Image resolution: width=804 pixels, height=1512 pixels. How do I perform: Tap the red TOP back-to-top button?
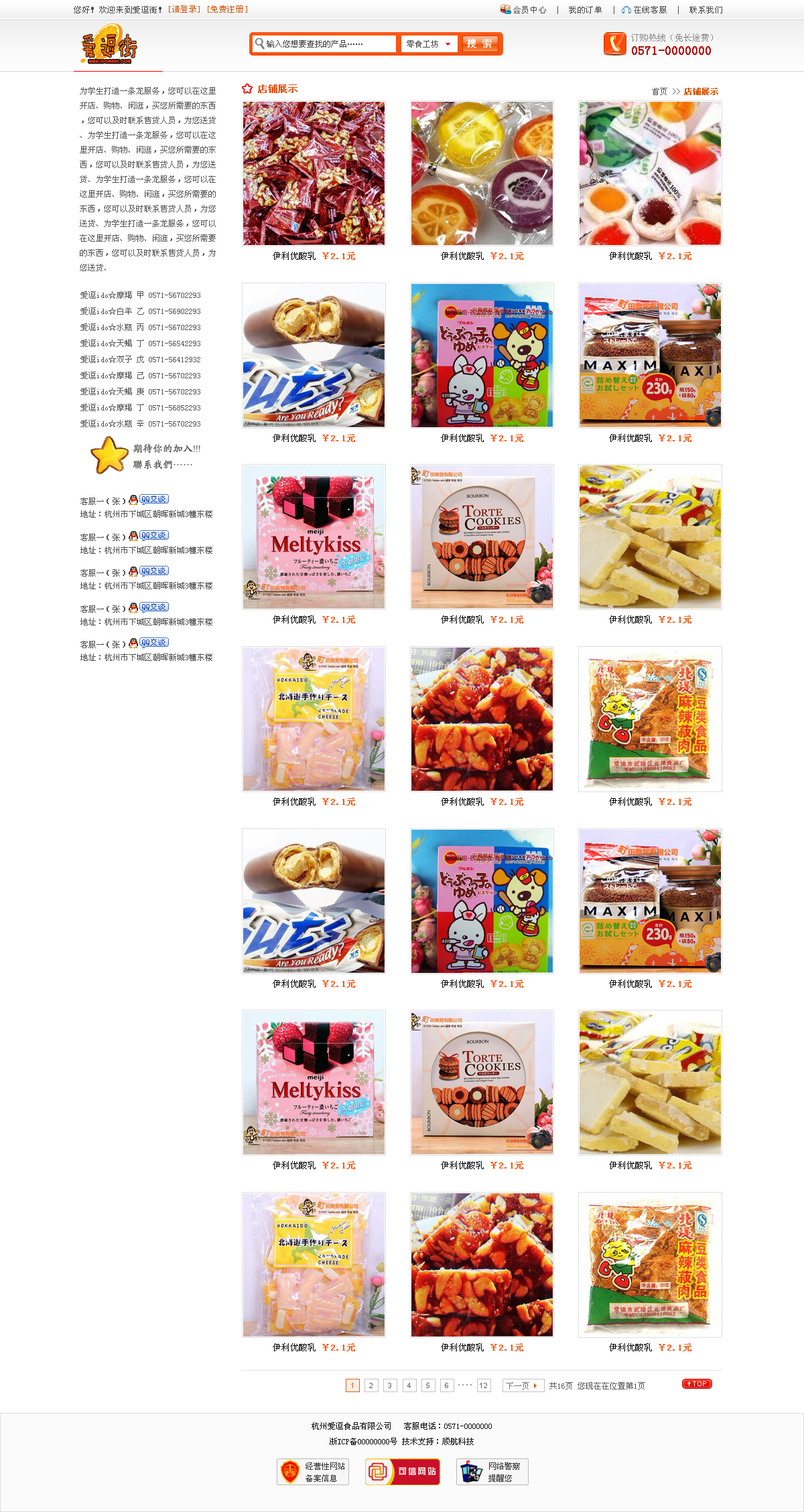pos(697,1383)
